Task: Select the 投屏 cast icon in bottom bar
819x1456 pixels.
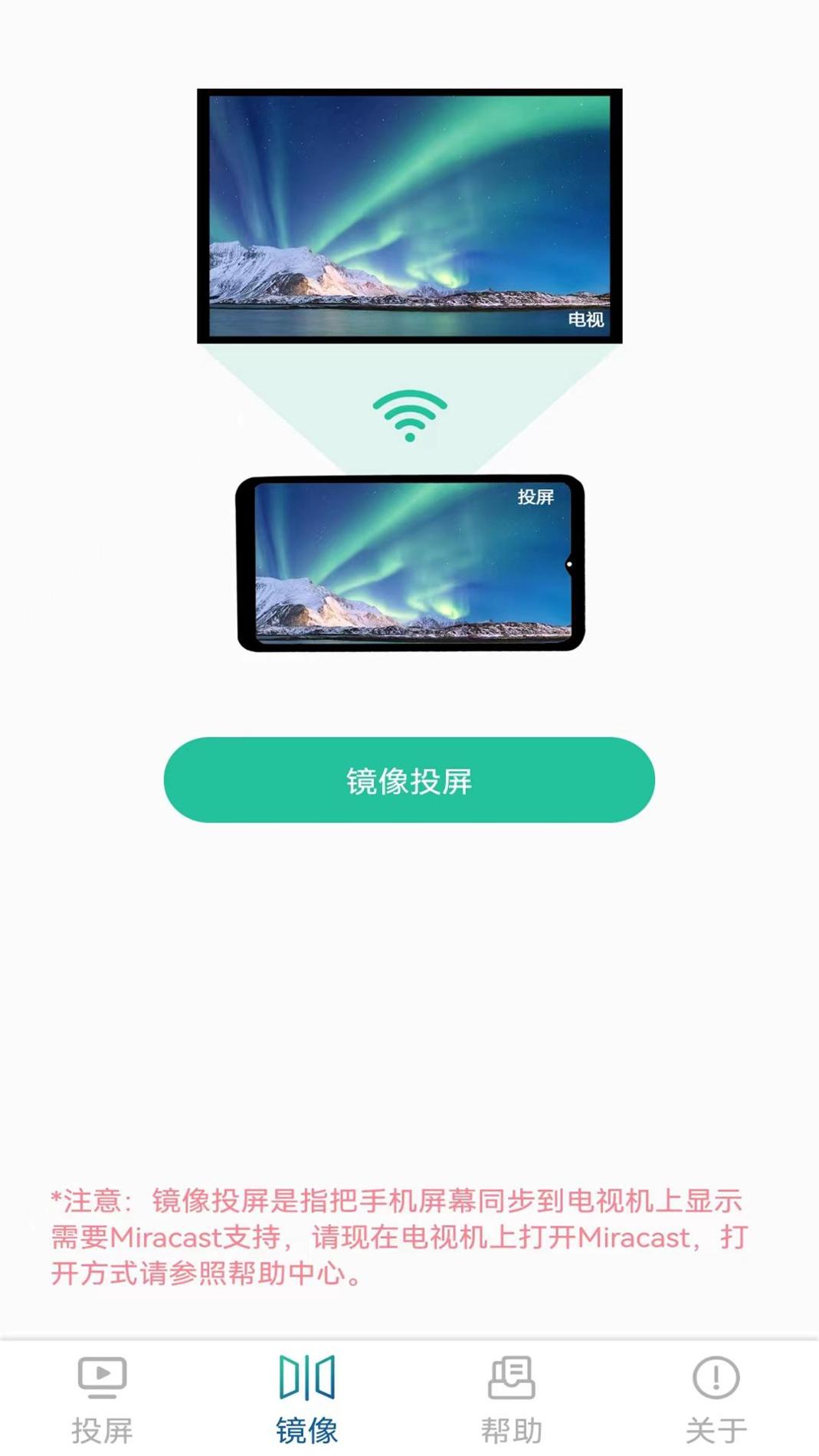Action: click(x=102, y=1376)
